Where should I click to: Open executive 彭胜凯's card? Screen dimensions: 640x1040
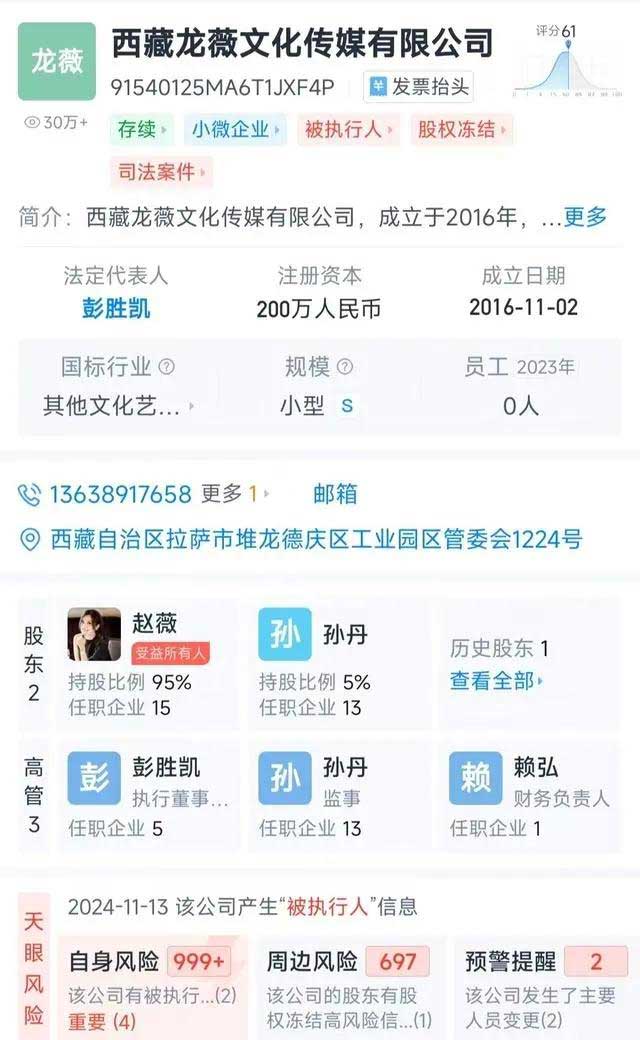150,797
